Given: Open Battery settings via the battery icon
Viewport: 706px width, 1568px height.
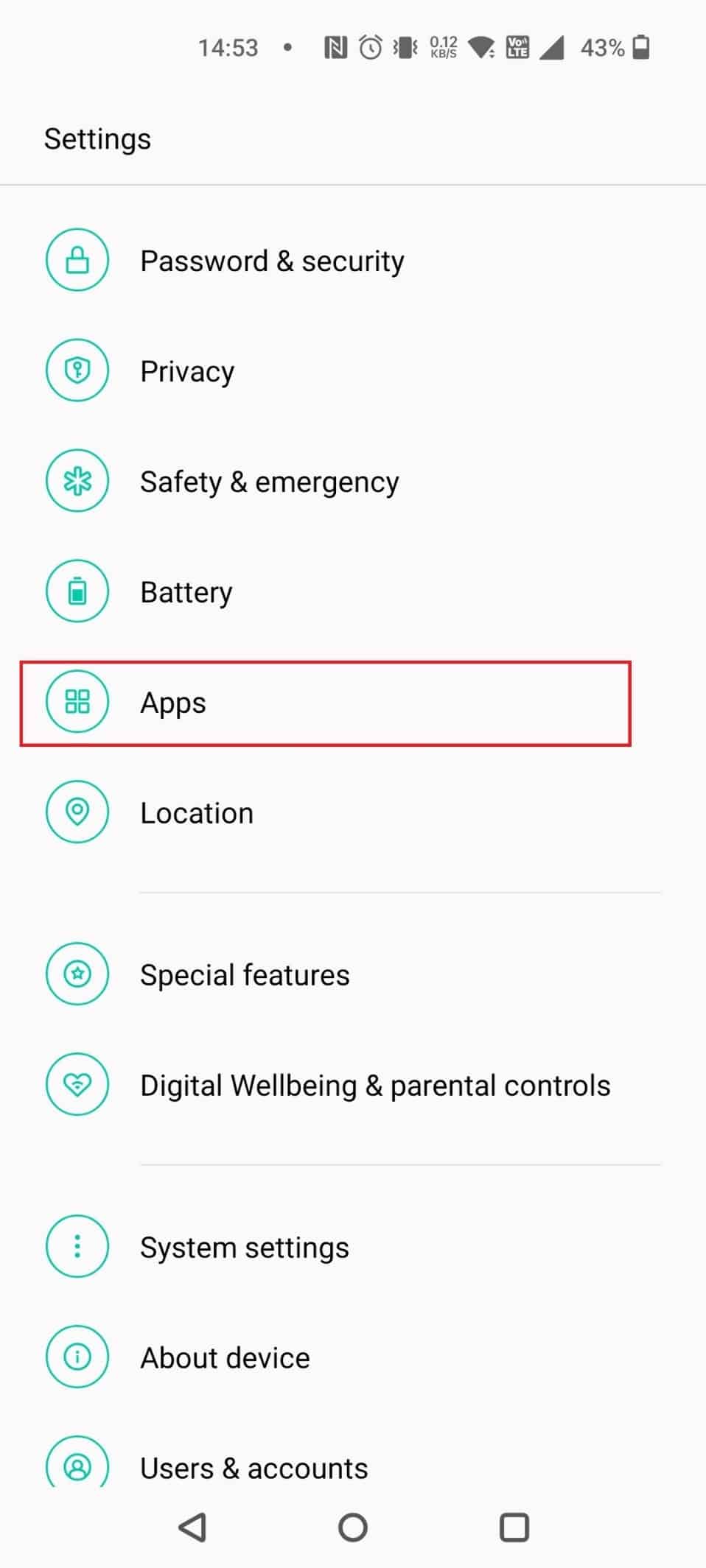Looking at the screenshot, I should (77, 591).
